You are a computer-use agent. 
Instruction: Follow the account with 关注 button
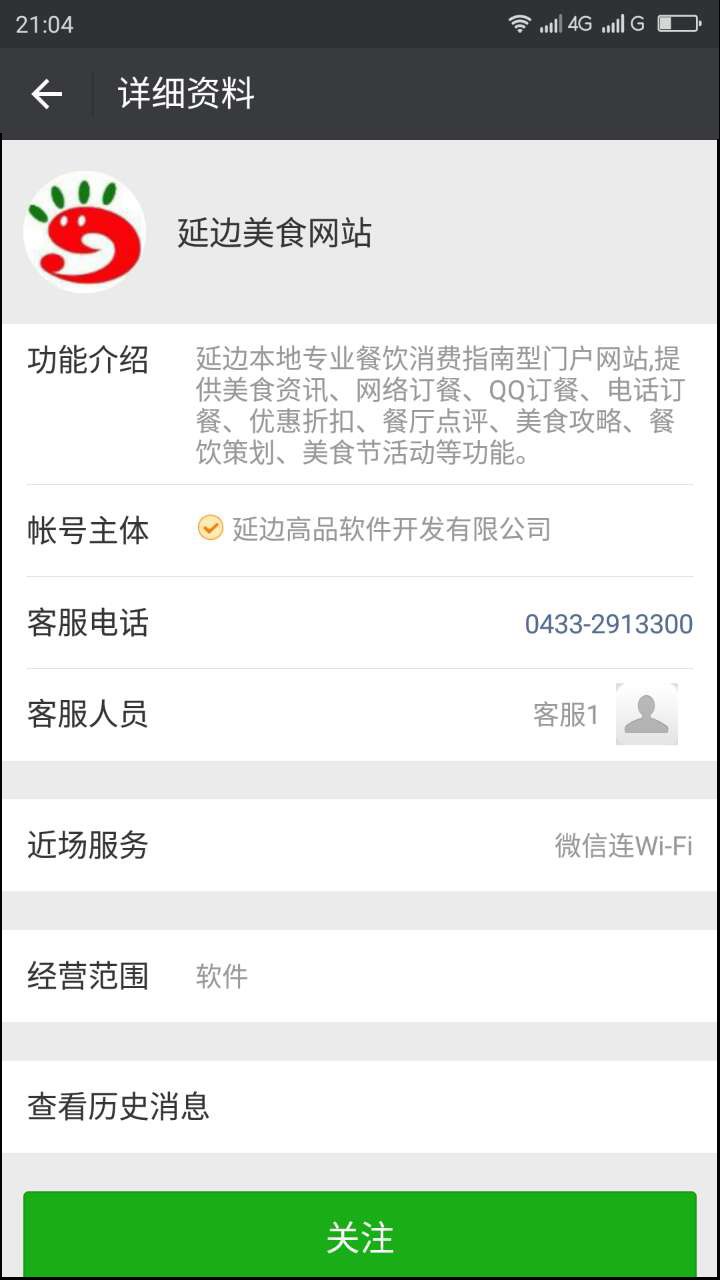pos(360,1236)
